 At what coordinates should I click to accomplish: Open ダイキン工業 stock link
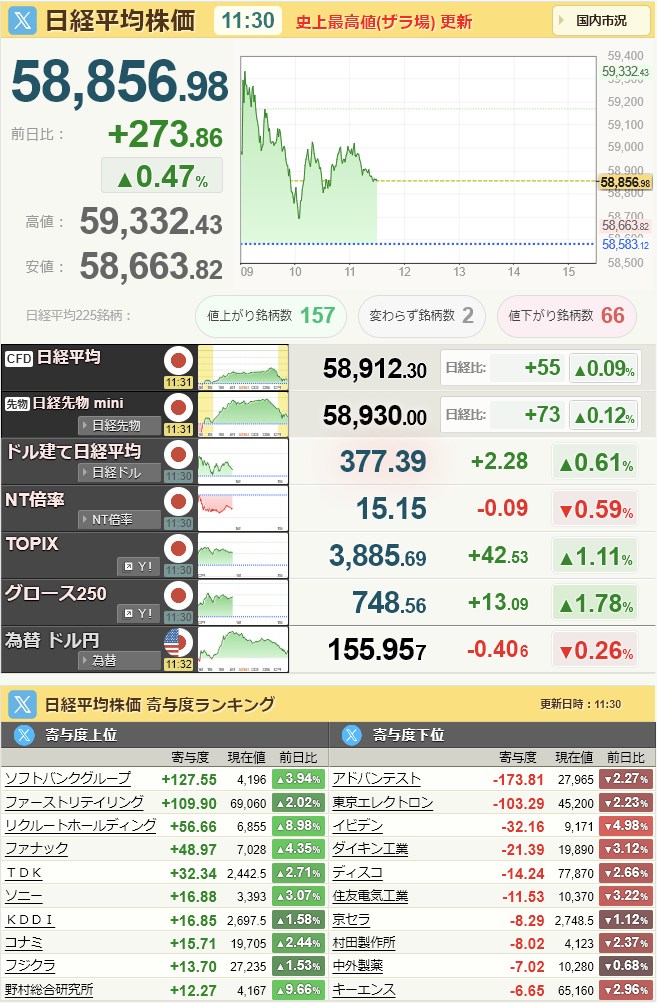tap(370, 848)
